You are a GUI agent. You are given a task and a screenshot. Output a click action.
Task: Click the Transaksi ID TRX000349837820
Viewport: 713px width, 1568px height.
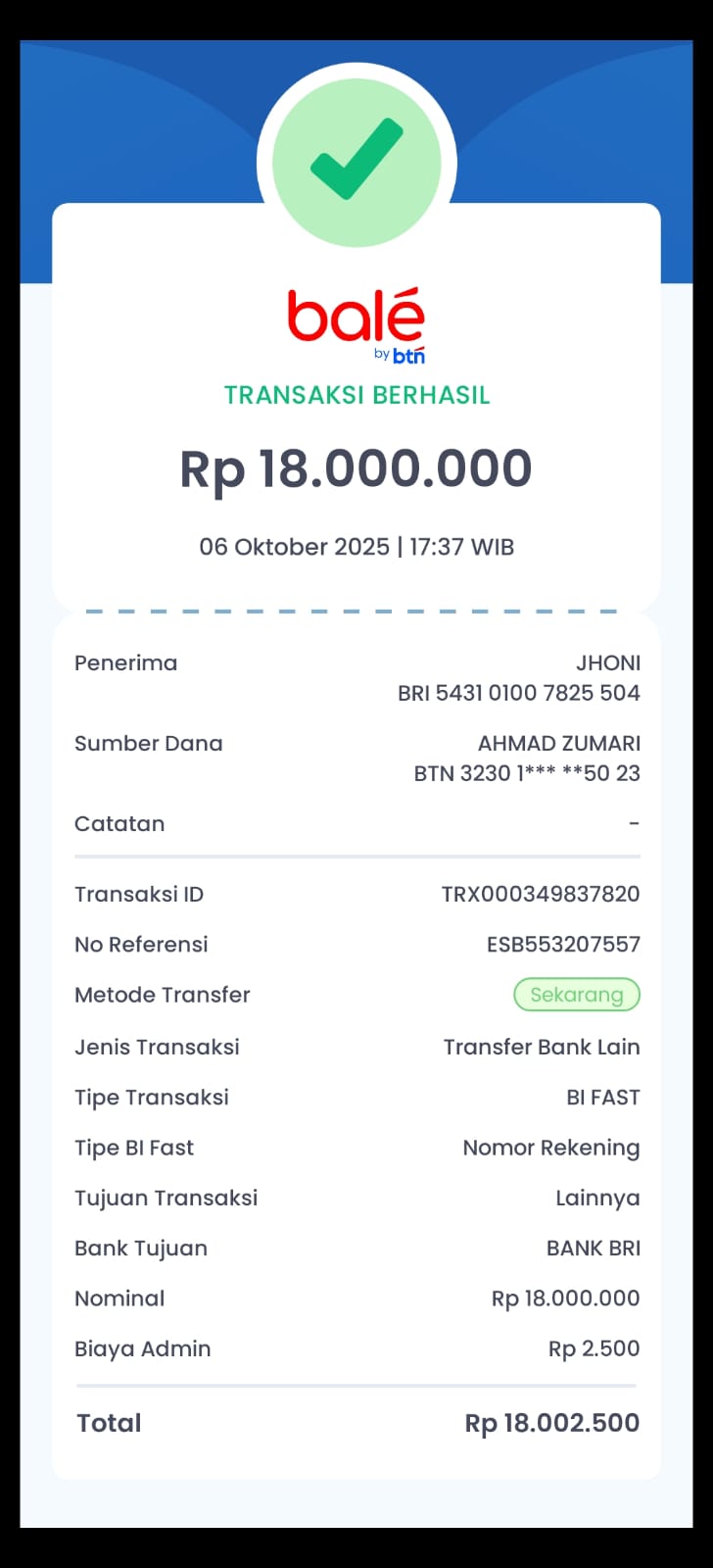coord(540,894)
